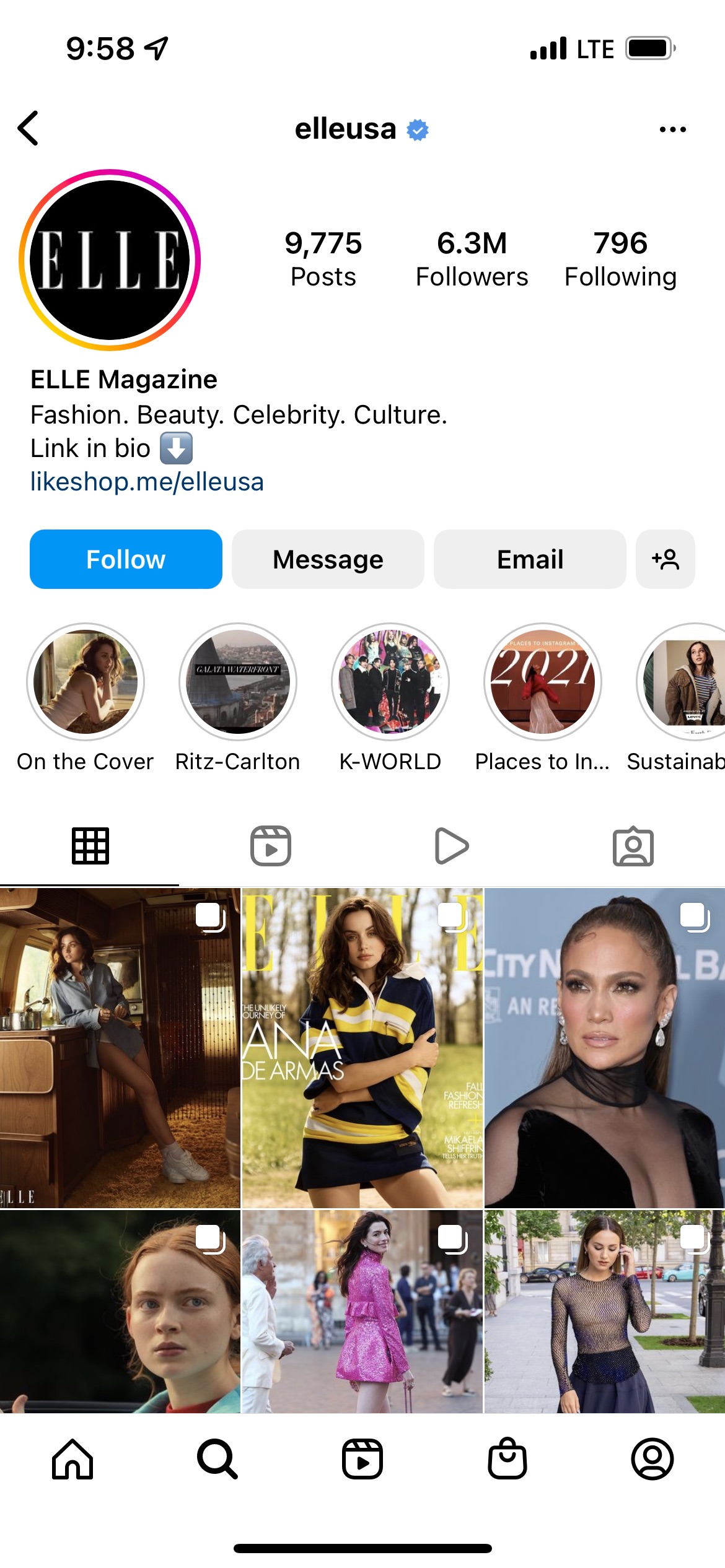Message ELLE Magazine

(x=328, y=559)
